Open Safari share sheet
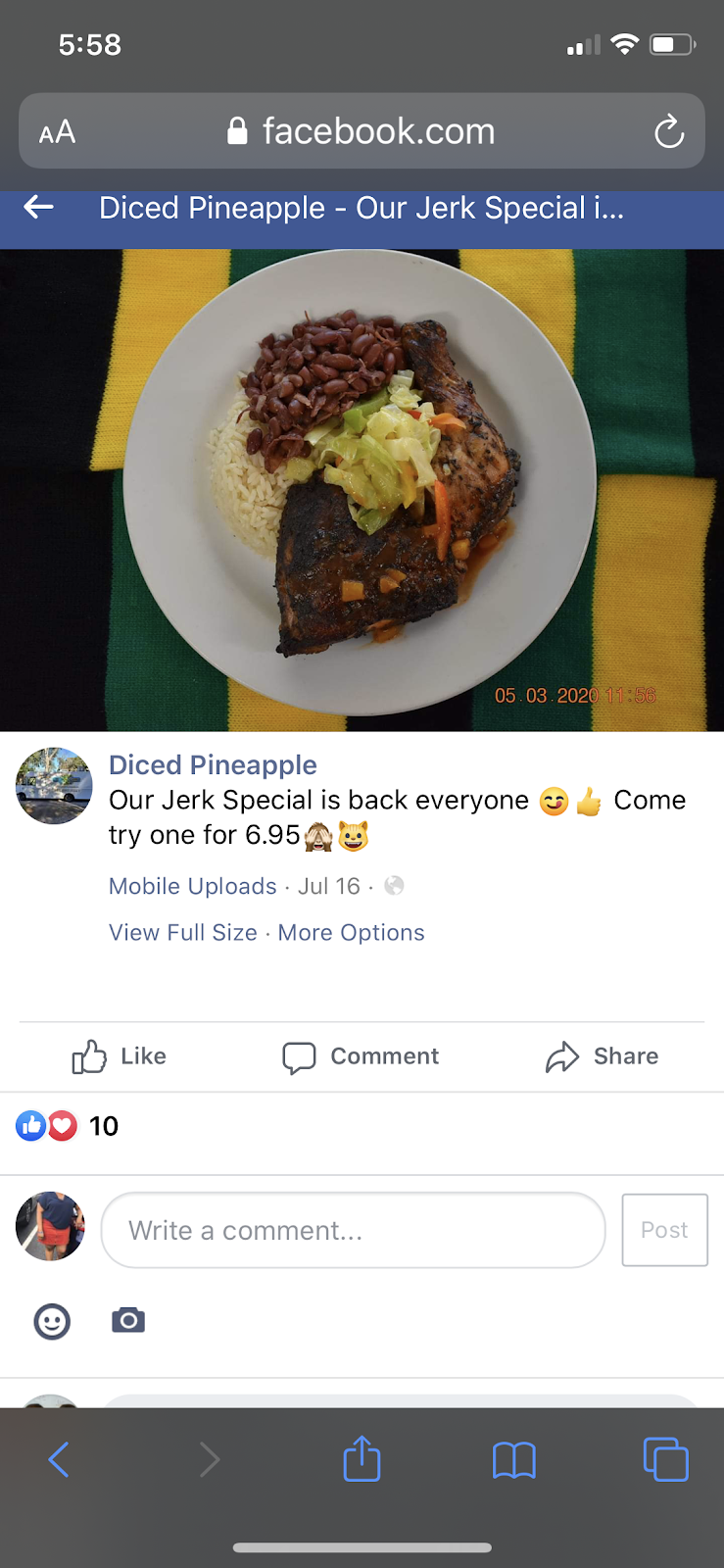724x1568 pixels. coord(362,1459)
